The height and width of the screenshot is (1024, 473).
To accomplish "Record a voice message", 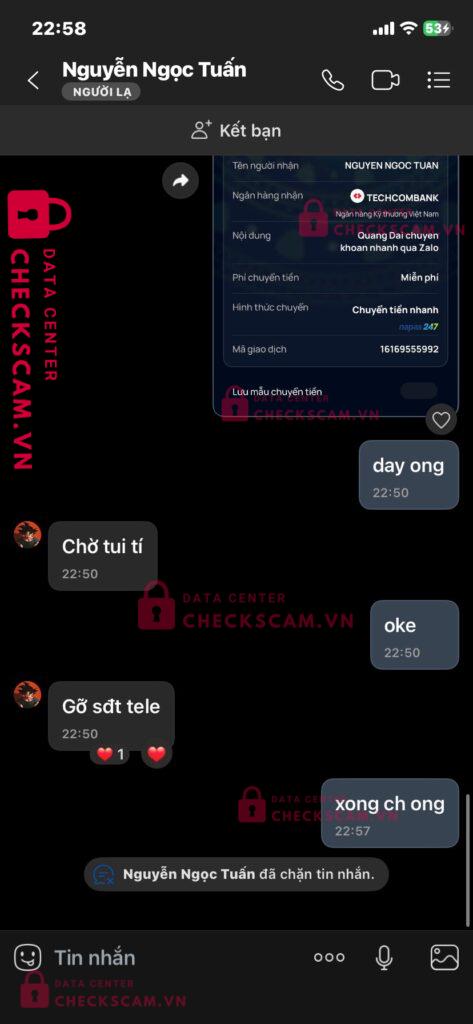I will click(x=384, y=957).
